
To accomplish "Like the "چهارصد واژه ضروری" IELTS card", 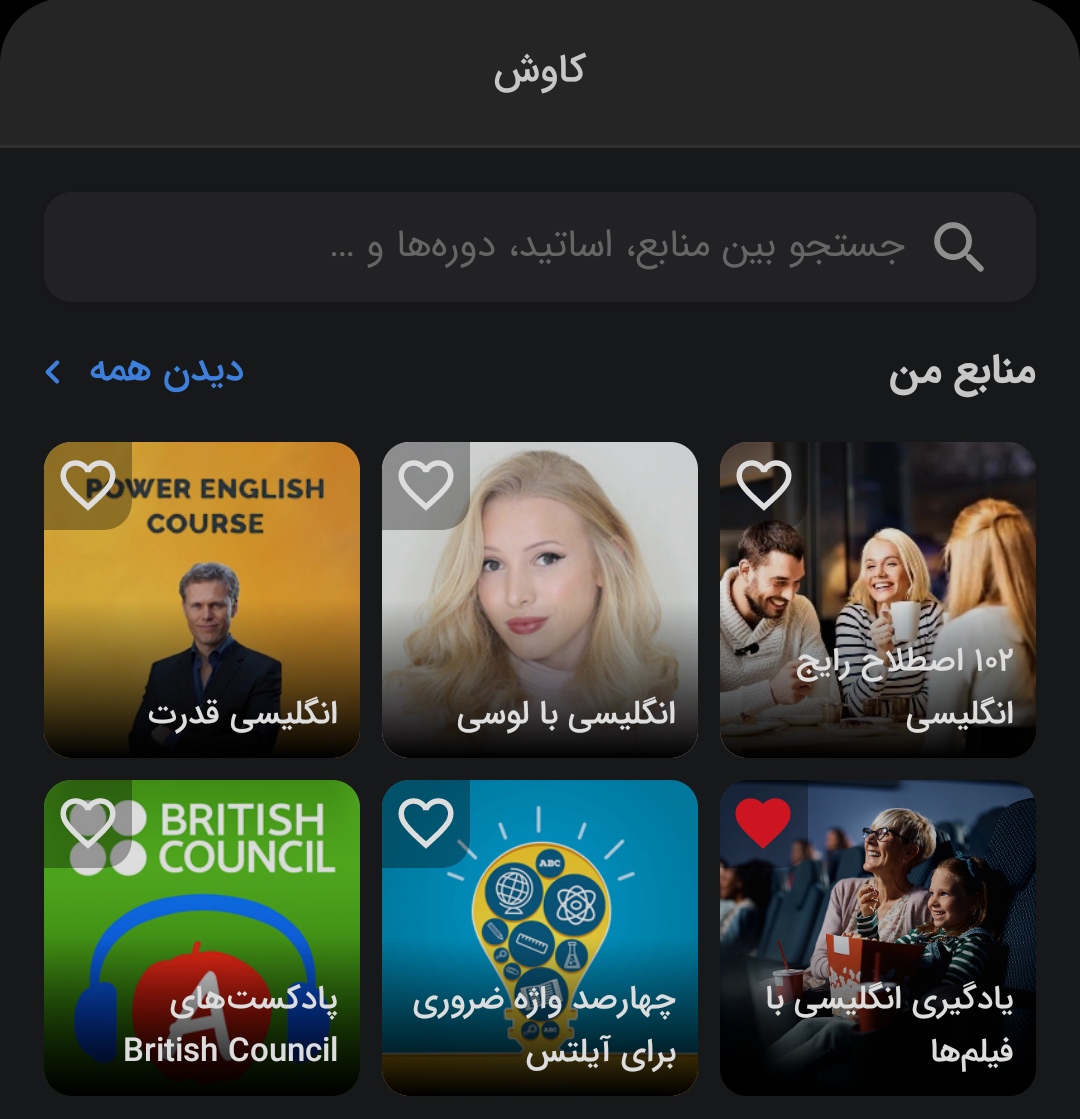I will point(425,823).
